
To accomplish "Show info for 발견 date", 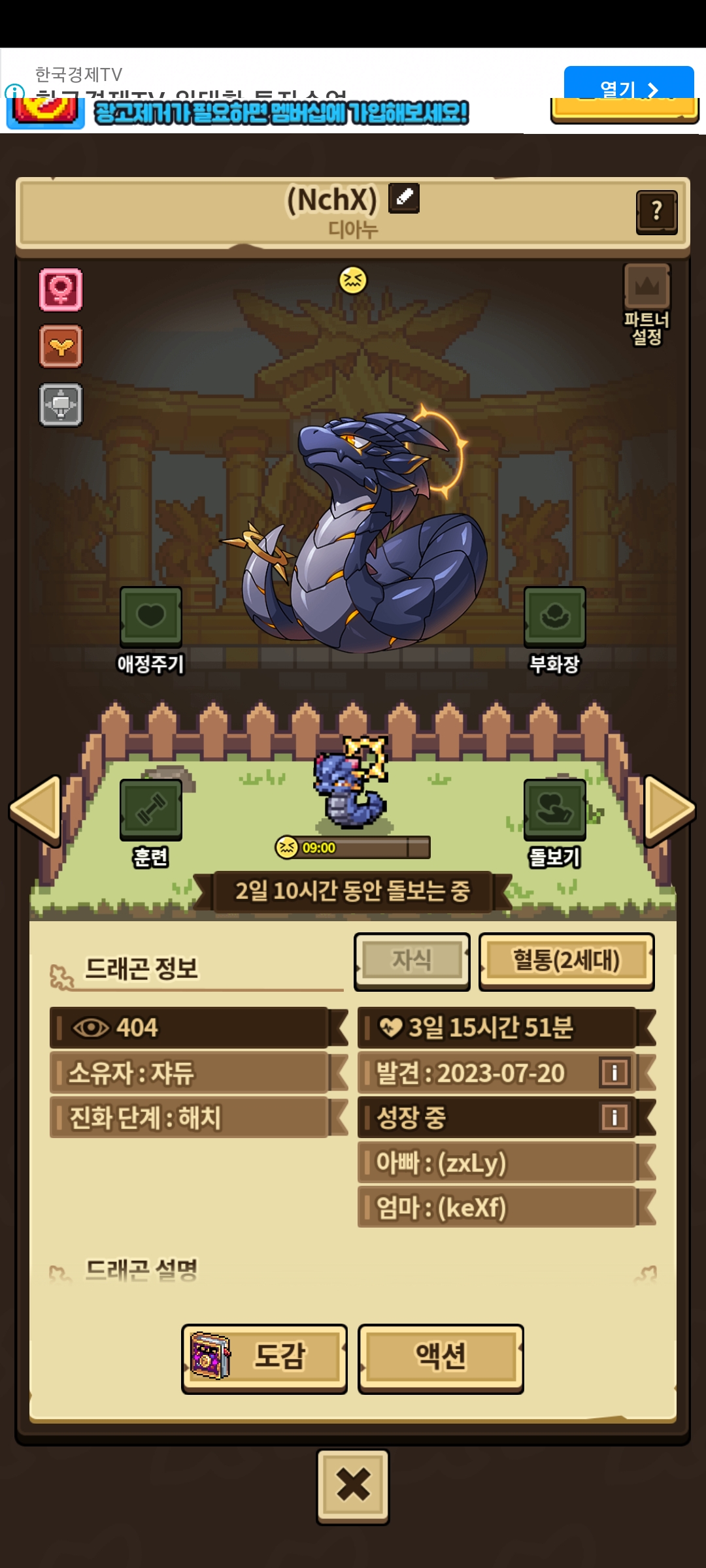I will click(614, 1072).
